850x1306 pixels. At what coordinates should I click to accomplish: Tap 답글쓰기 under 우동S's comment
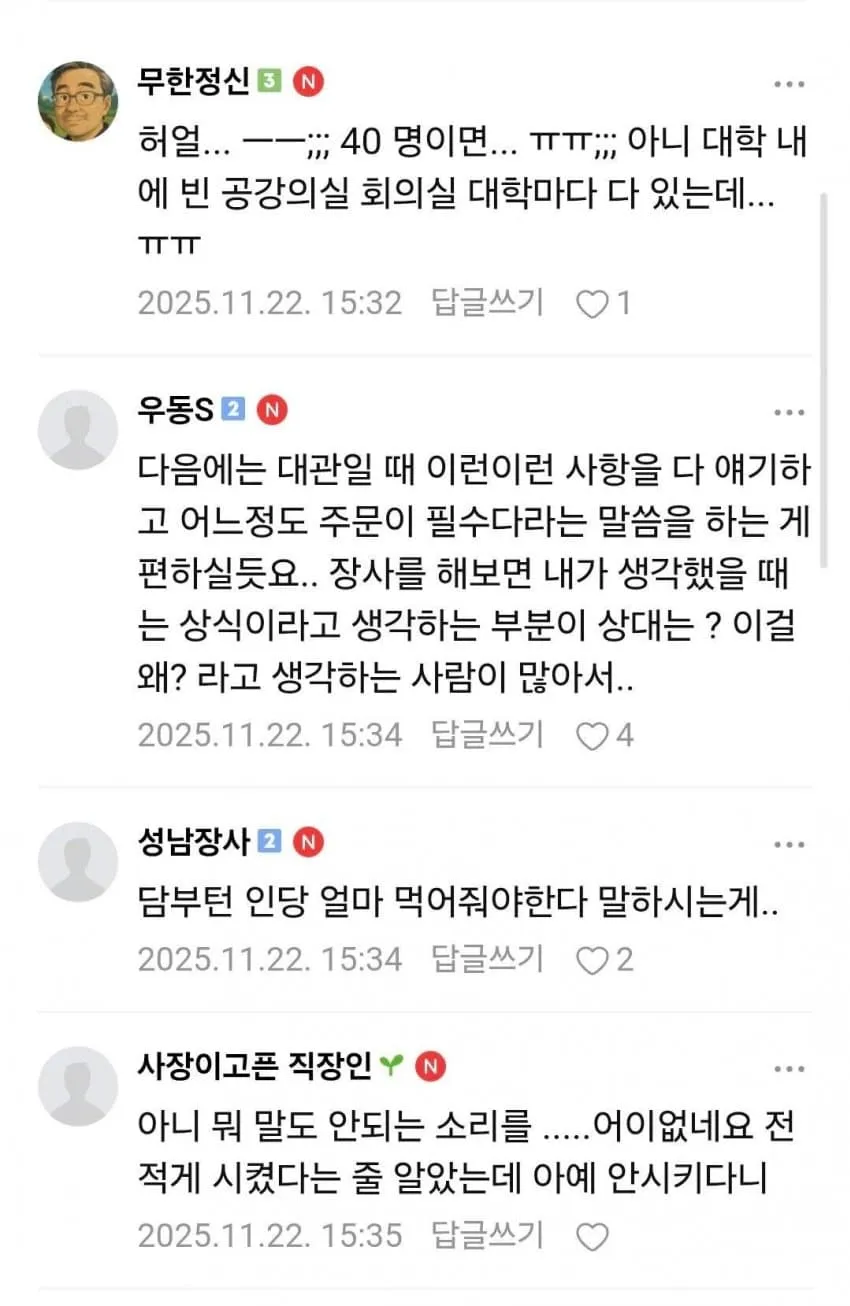coord(488,735)
